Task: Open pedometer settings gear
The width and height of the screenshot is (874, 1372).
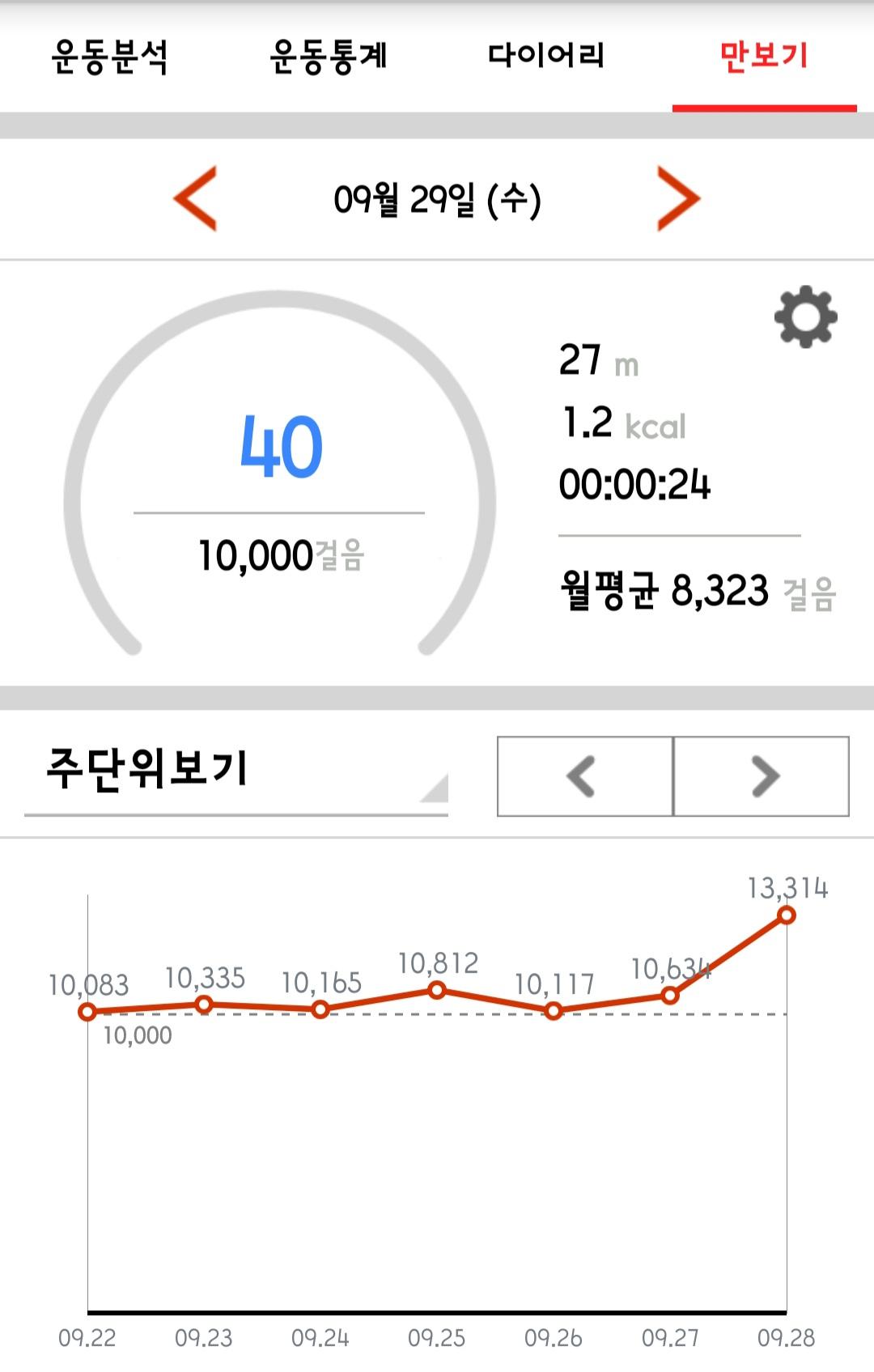Action: tap(805, 316)
